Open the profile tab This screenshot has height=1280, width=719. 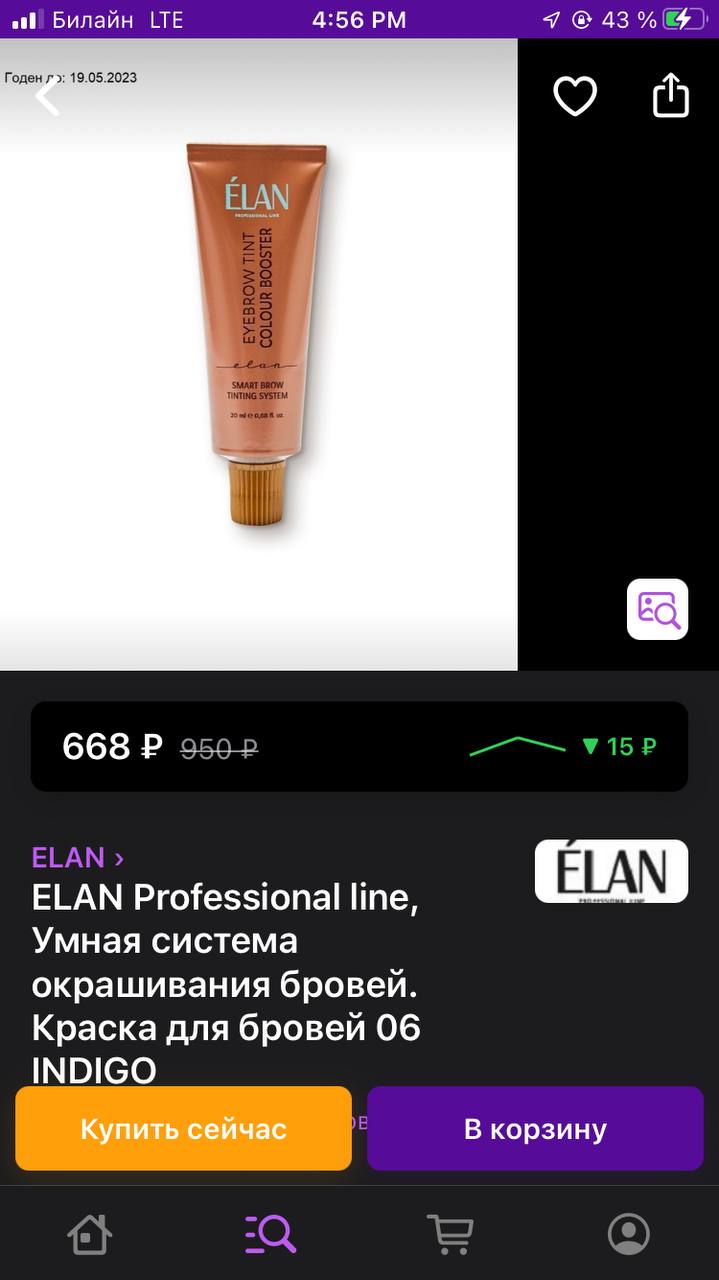(x=629, y=1234)
